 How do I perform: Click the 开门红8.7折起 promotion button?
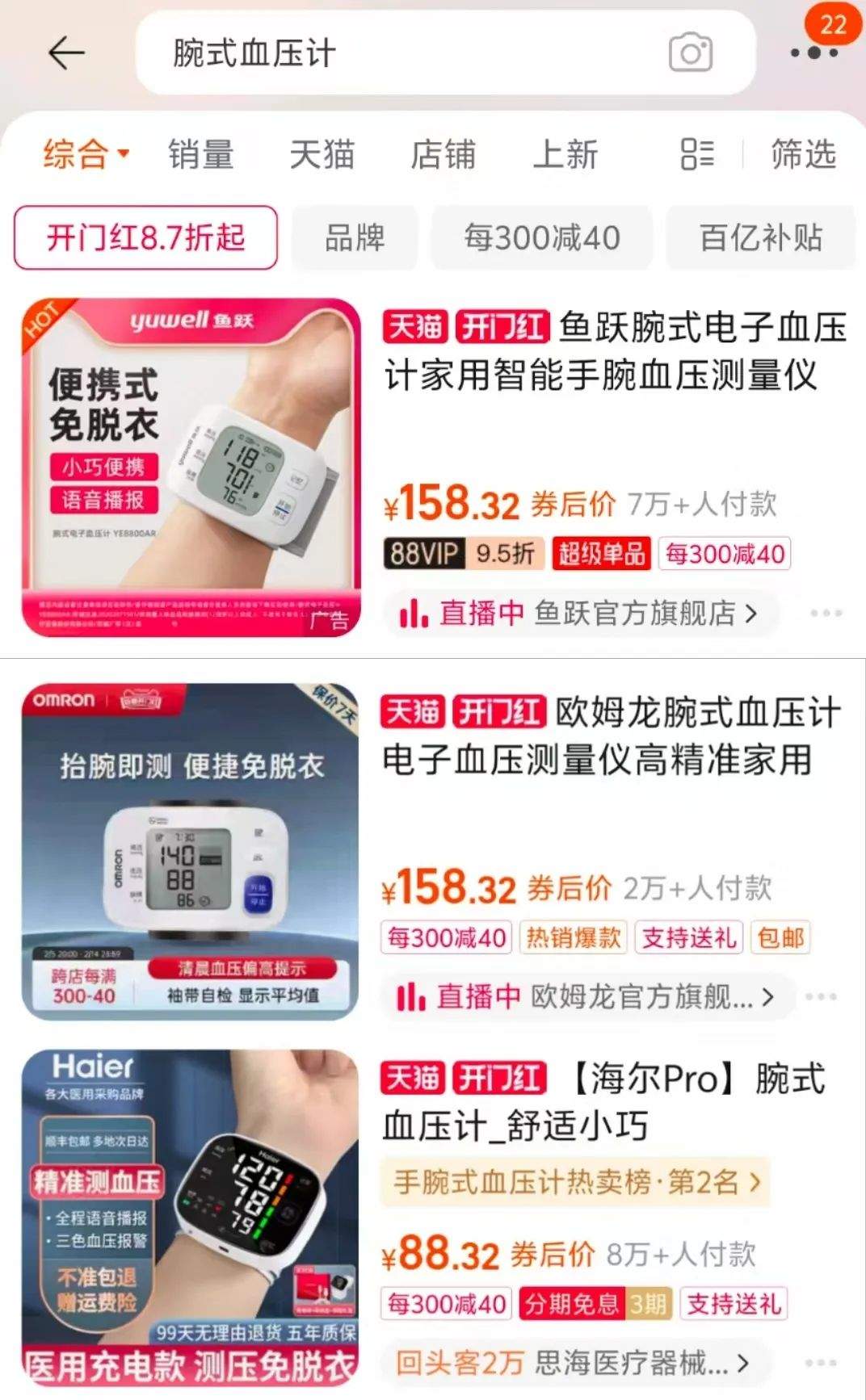pos(144,237)
